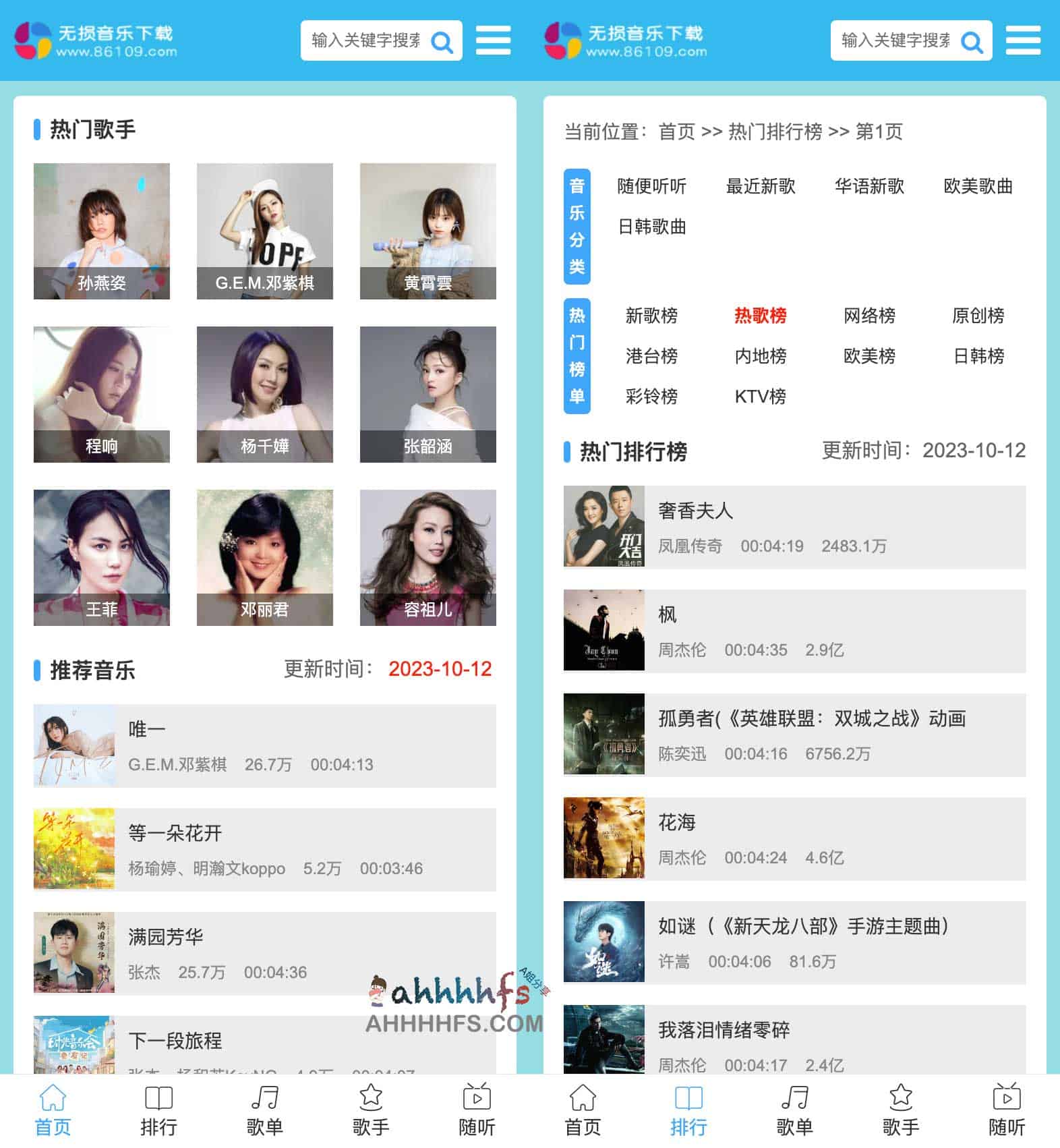Viewport: 1060px width, 1148px height.
Task: Open the KTV榜 chart
Action: tap(760, 397)
